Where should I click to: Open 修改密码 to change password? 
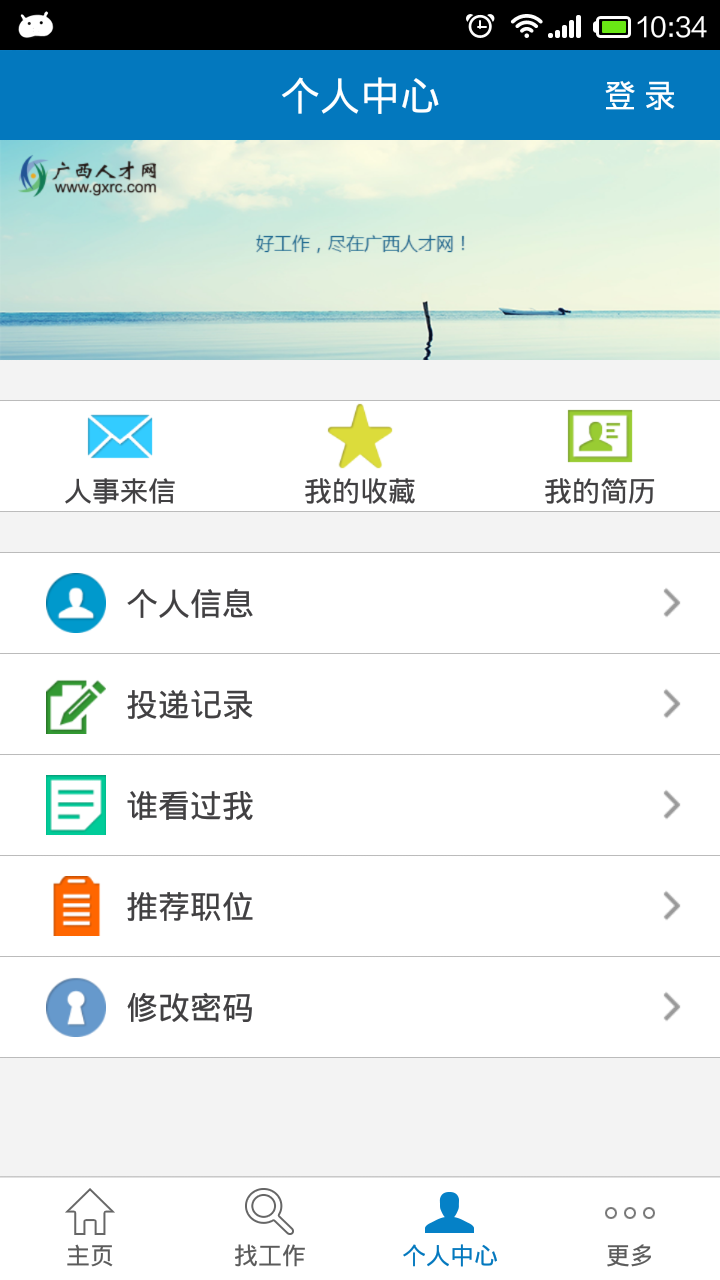click(x=360, y=1008)
